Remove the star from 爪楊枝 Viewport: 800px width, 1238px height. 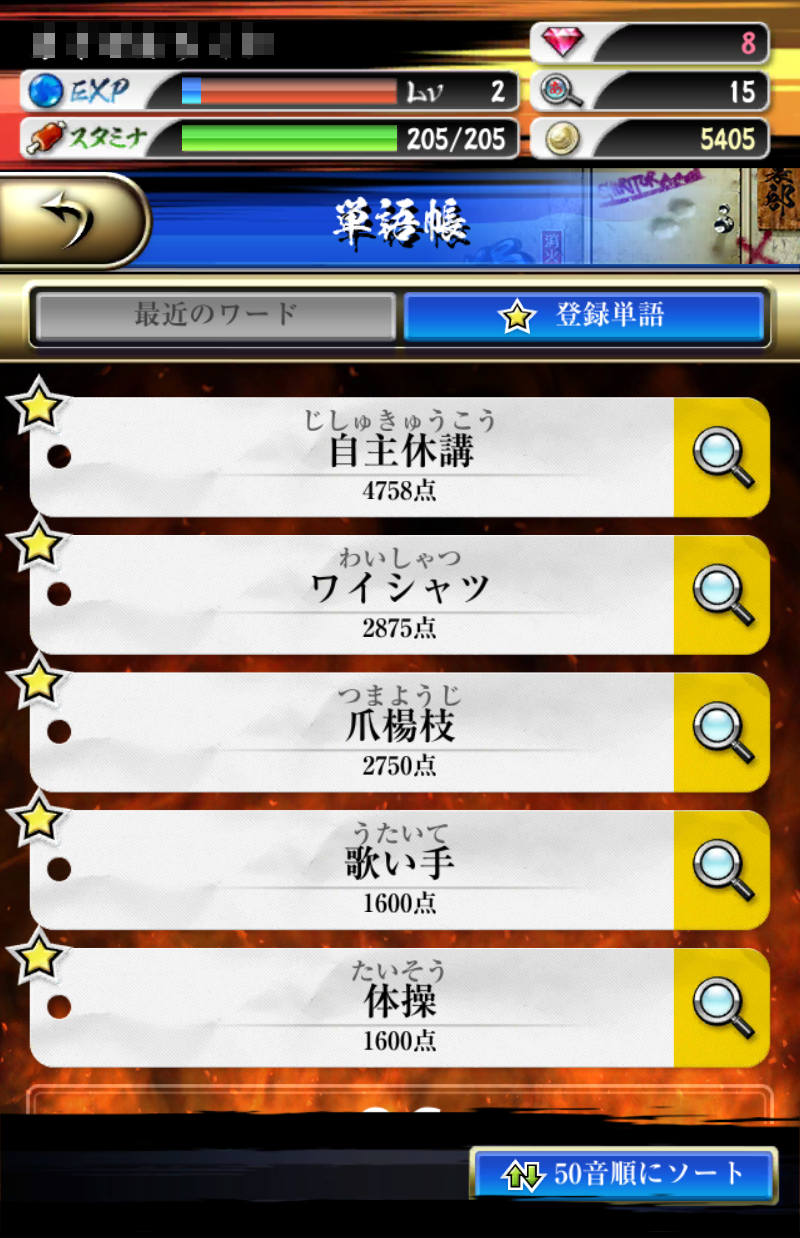[x=38, y=682]
